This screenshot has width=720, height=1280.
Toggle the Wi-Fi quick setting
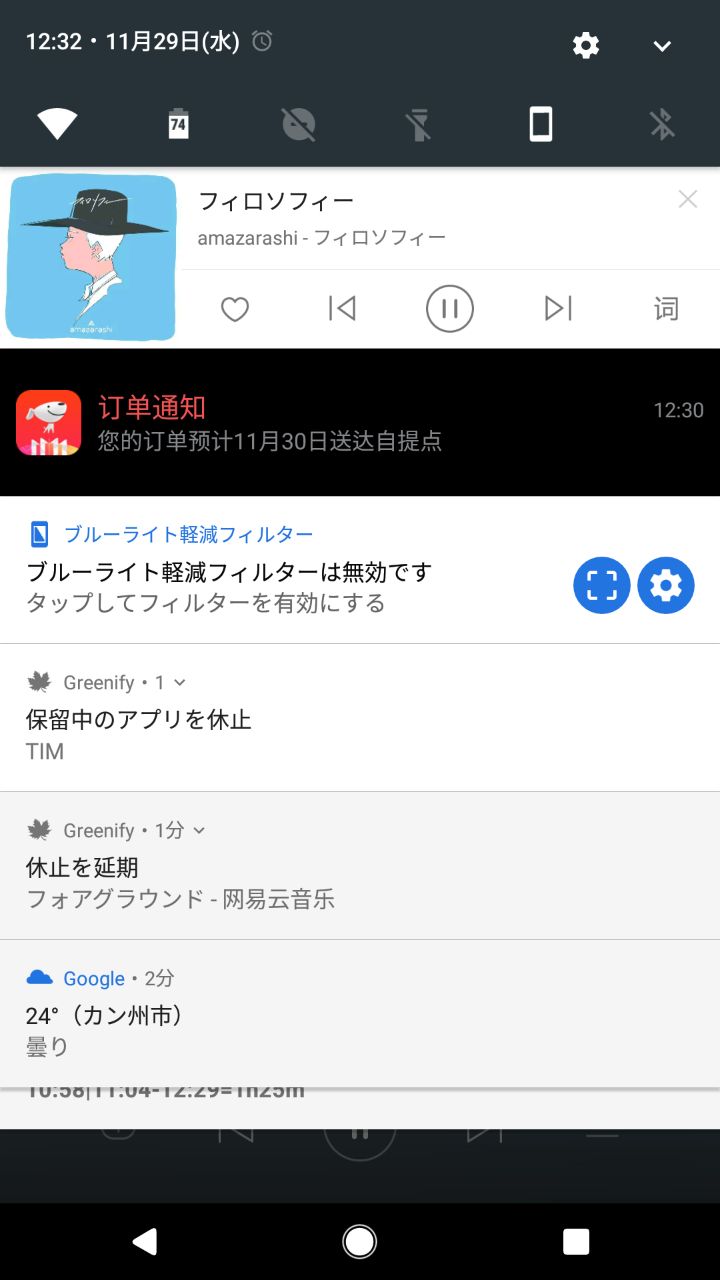[x=58, y=124]
